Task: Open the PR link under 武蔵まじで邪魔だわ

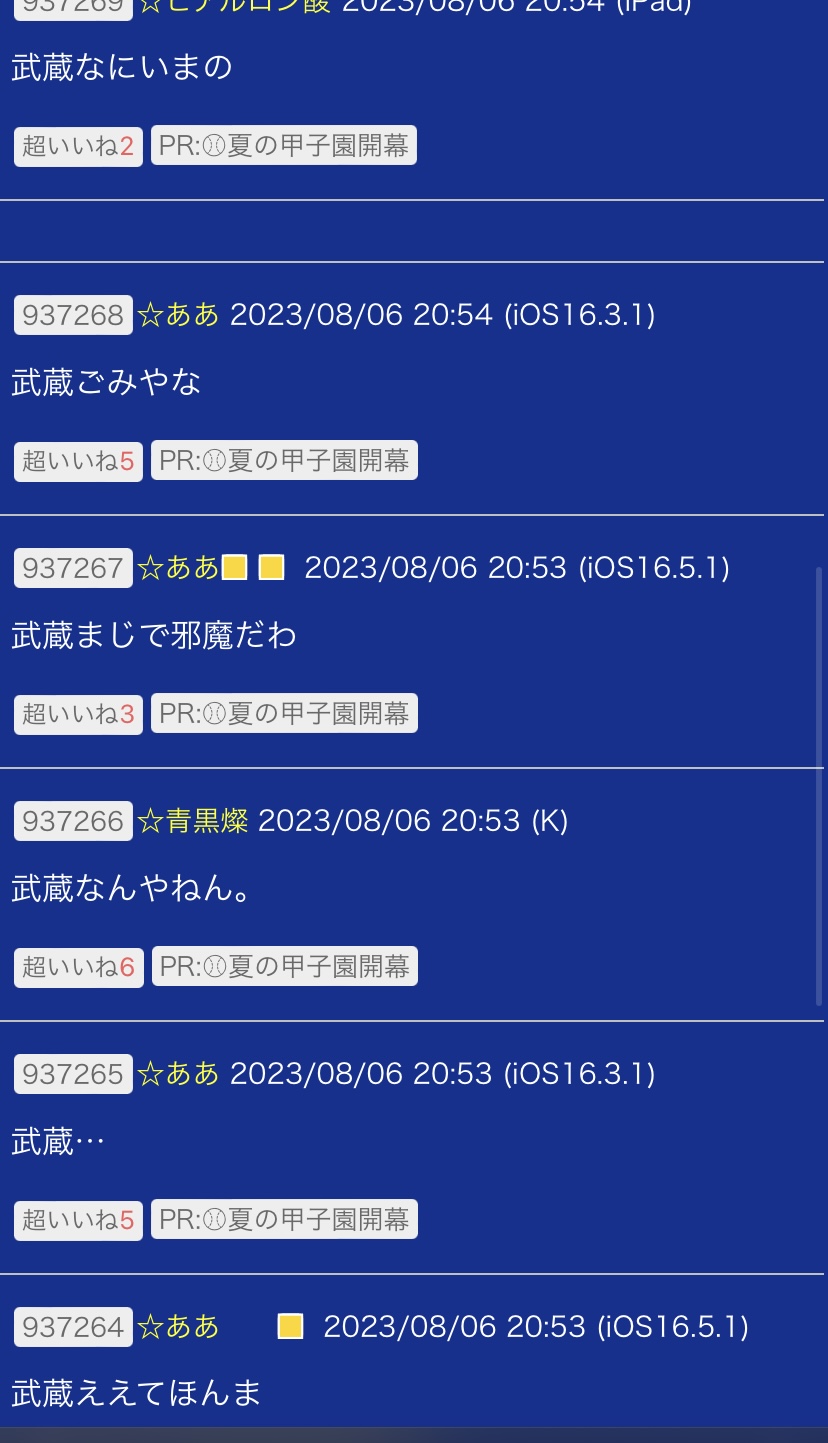Action: point(284,713)
